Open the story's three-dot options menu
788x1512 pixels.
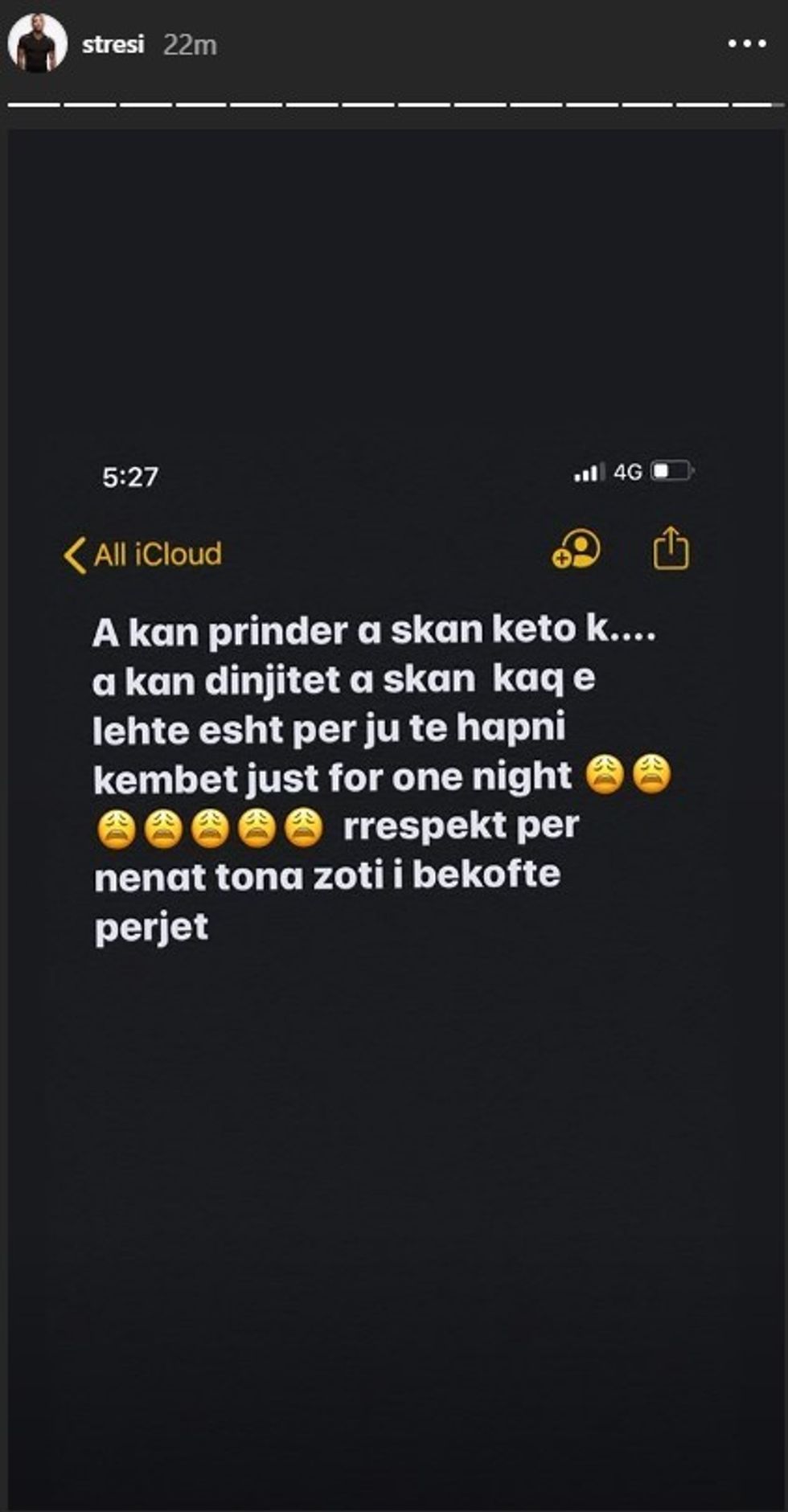(x=746, y=44)
